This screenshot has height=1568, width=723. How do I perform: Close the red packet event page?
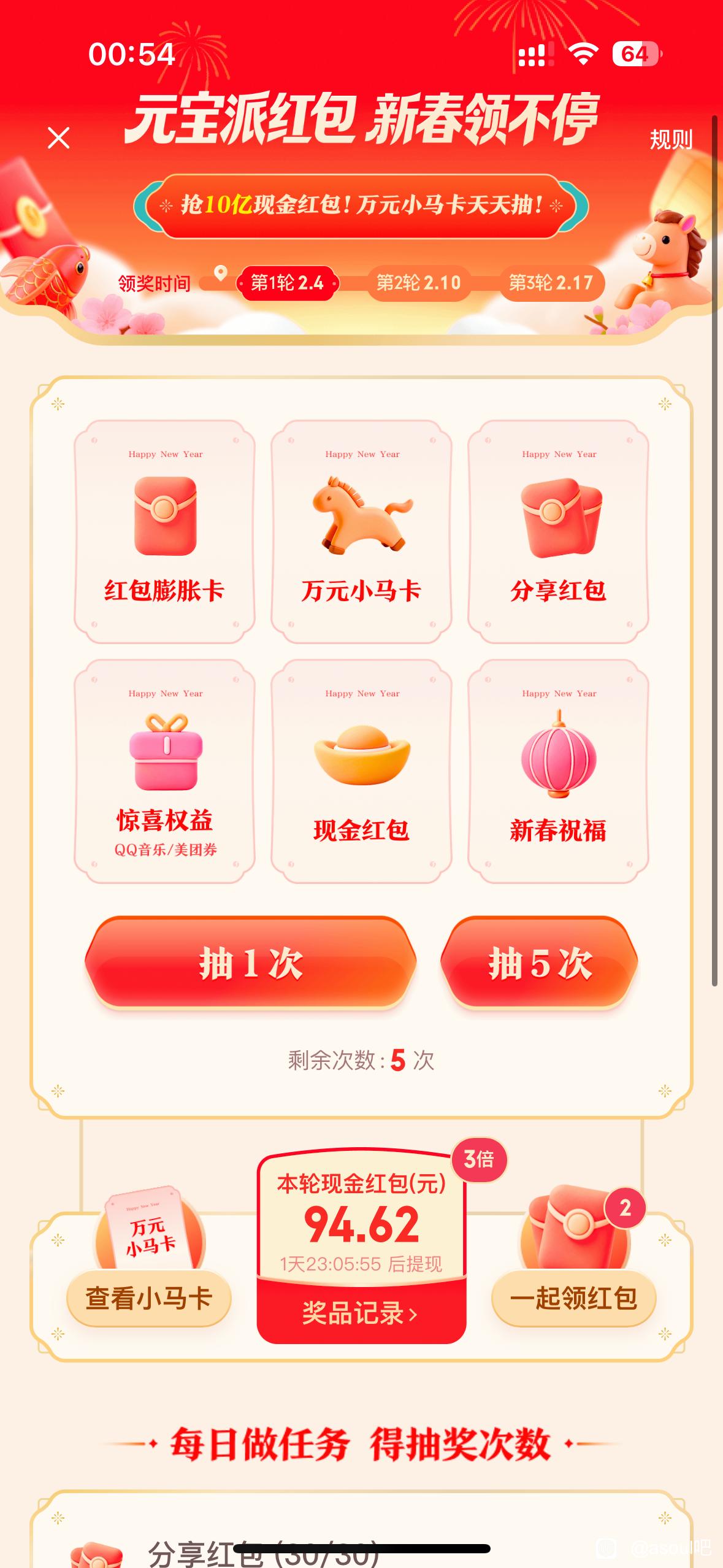(x=59, y=138)
